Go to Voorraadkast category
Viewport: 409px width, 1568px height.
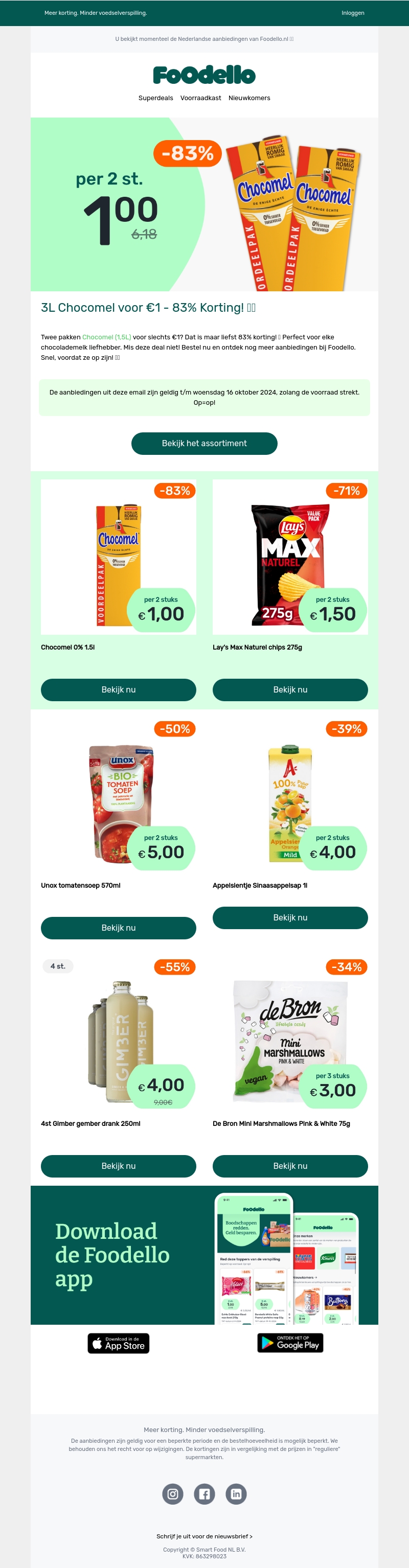(x=200, y=98)
